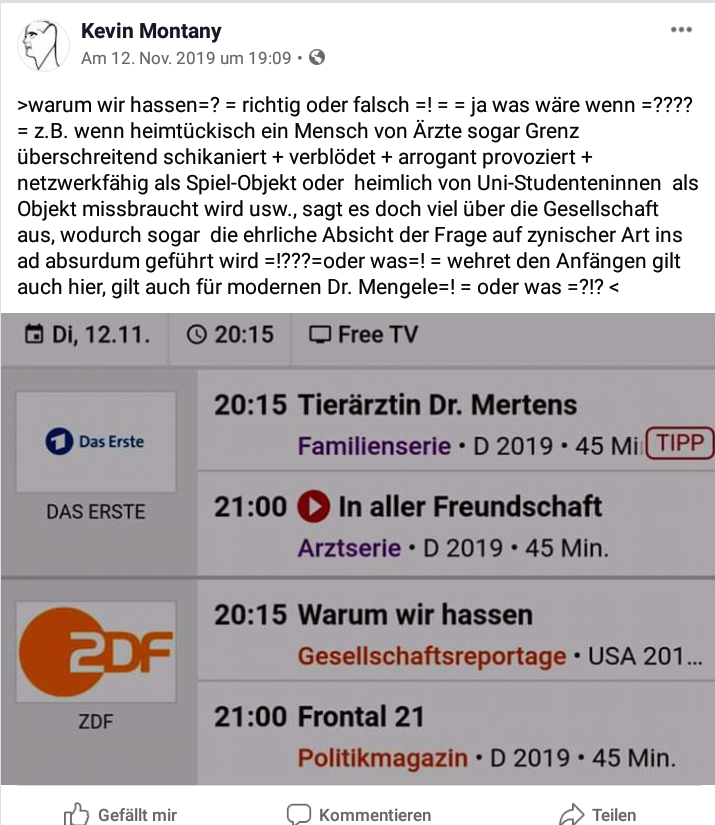Like the post with Gefällt mir
This screenshot has height=825, width=715.
coord(120,813)
